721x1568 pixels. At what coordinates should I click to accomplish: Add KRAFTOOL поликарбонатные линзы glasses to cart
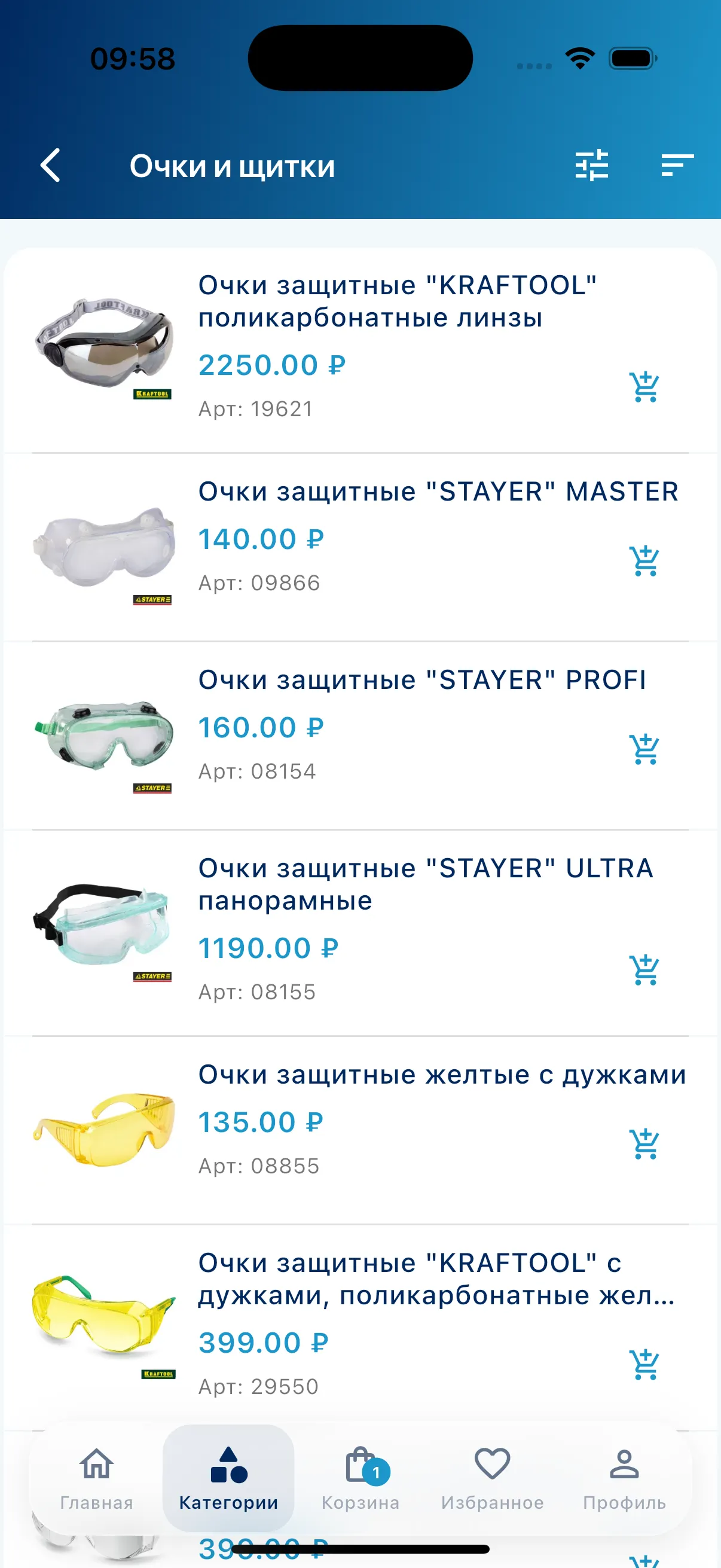pyautogui.click(x=644, y=387)
